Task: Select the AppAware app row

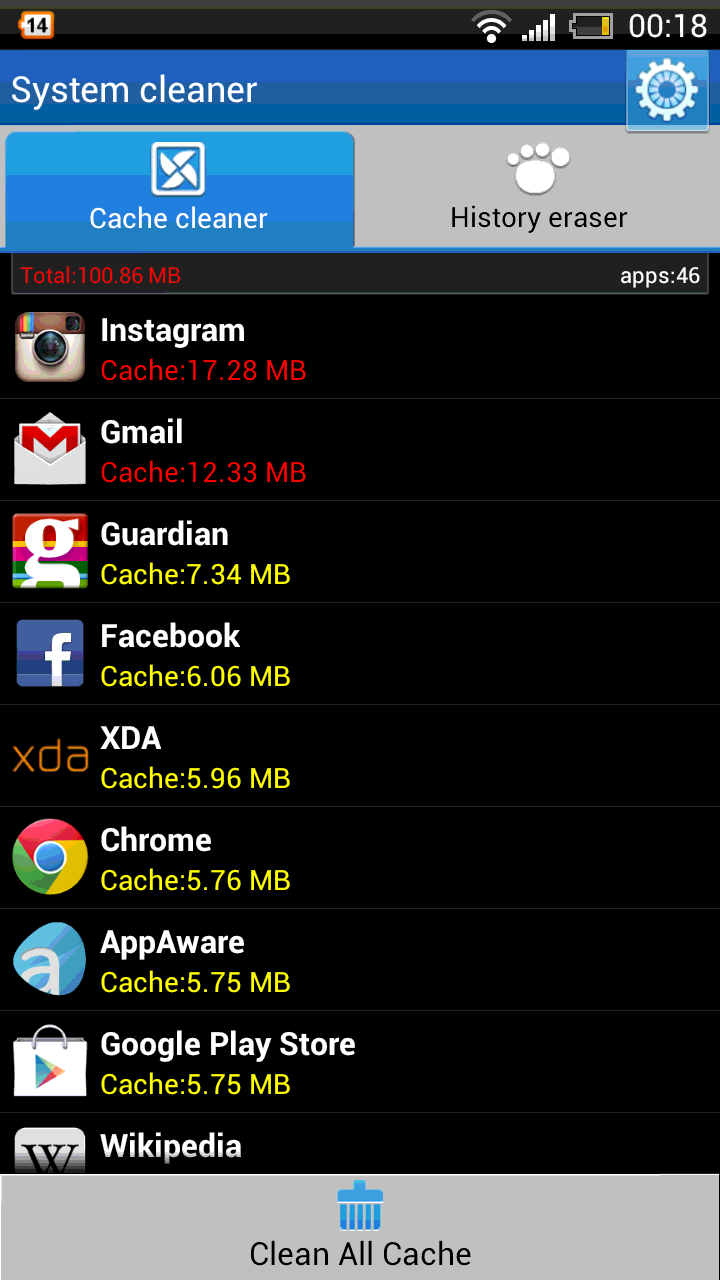Action: point(360,960)
